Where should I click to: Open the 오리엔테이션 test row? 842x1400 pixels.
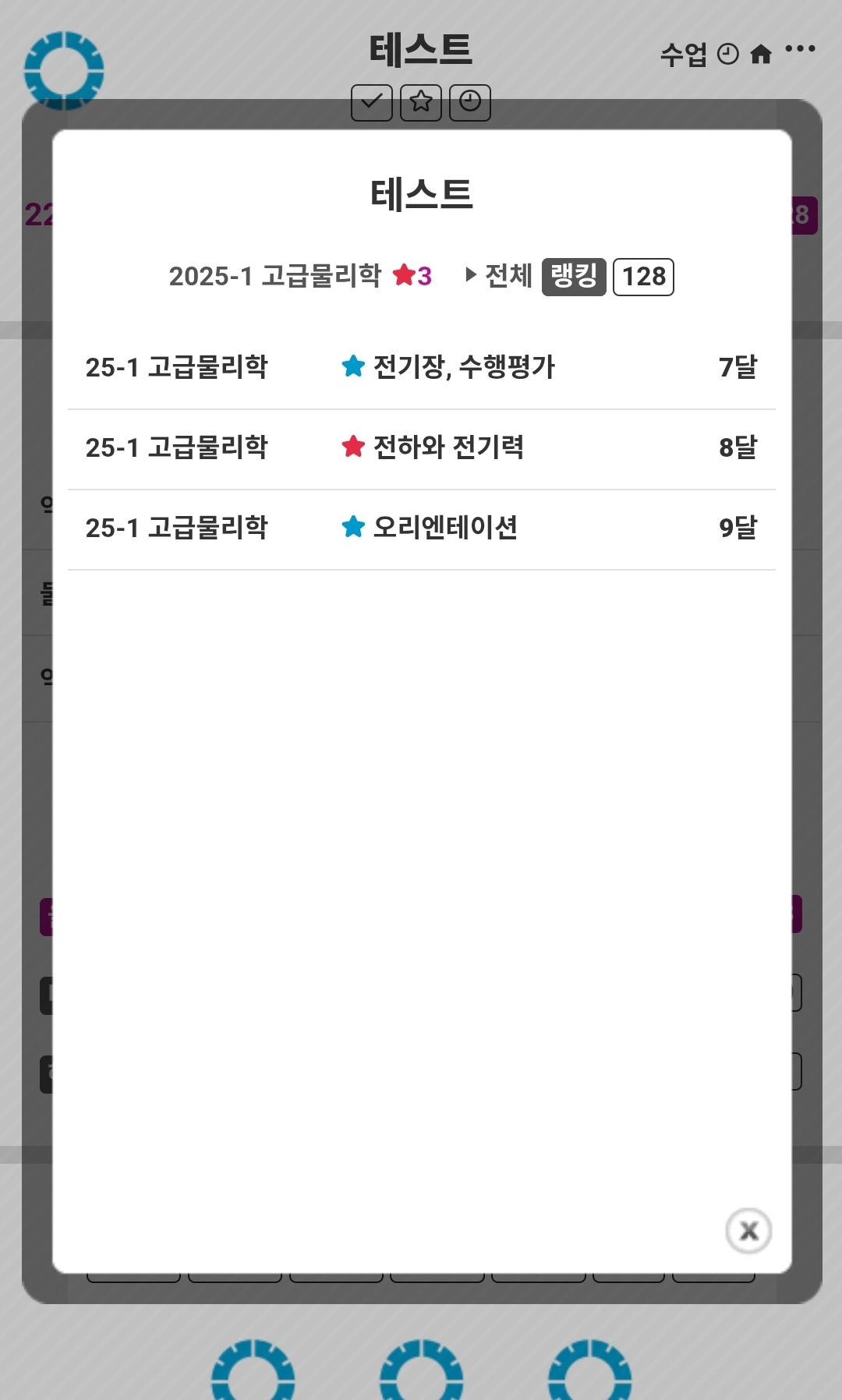point(421,528)
